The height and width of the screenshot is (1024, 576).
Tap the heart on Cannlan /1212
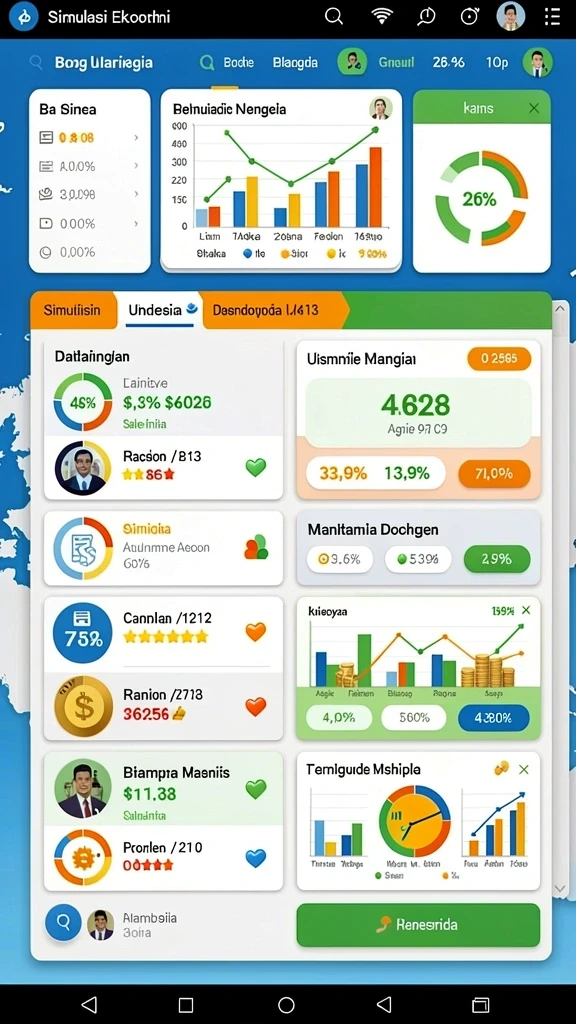[256, 632]
